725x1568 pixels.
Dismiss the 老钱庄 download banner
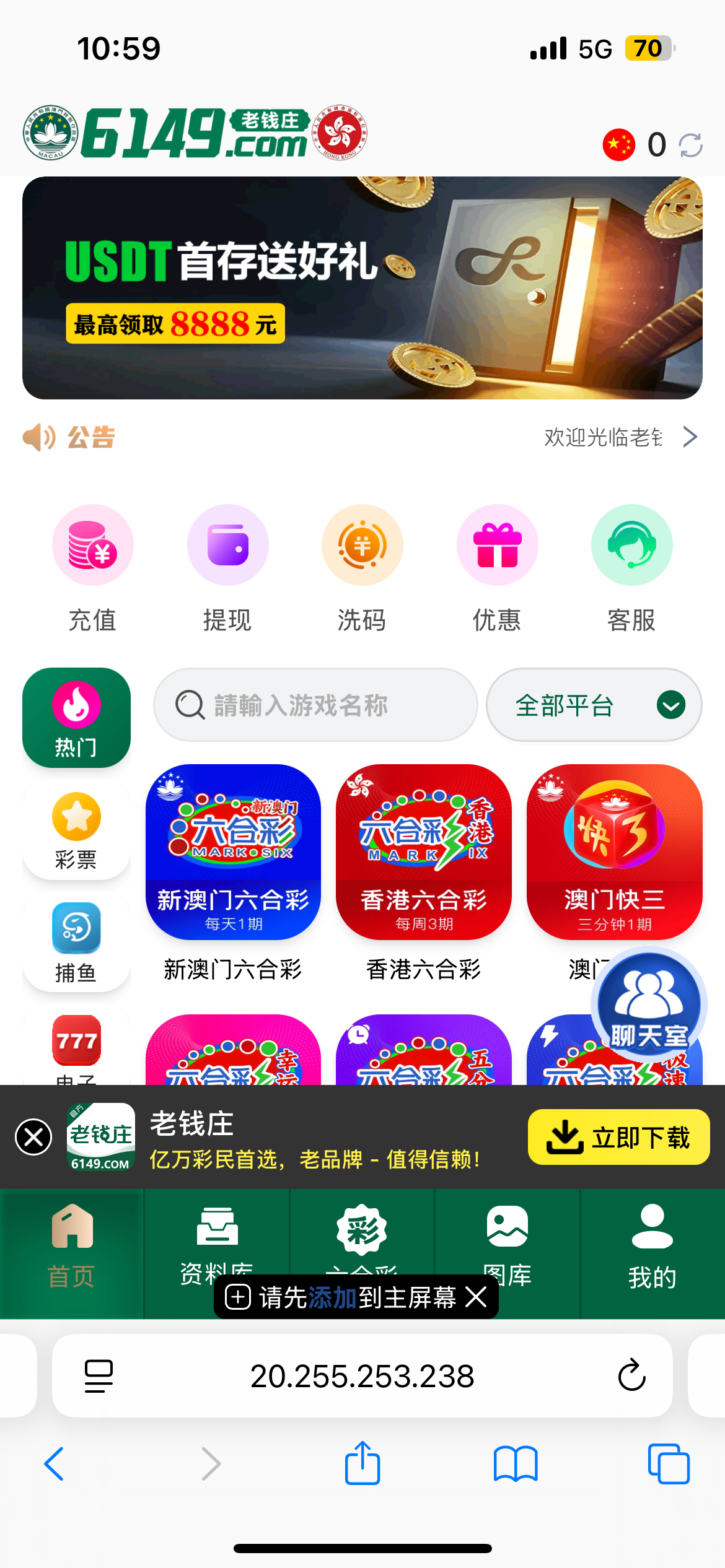33,1137
